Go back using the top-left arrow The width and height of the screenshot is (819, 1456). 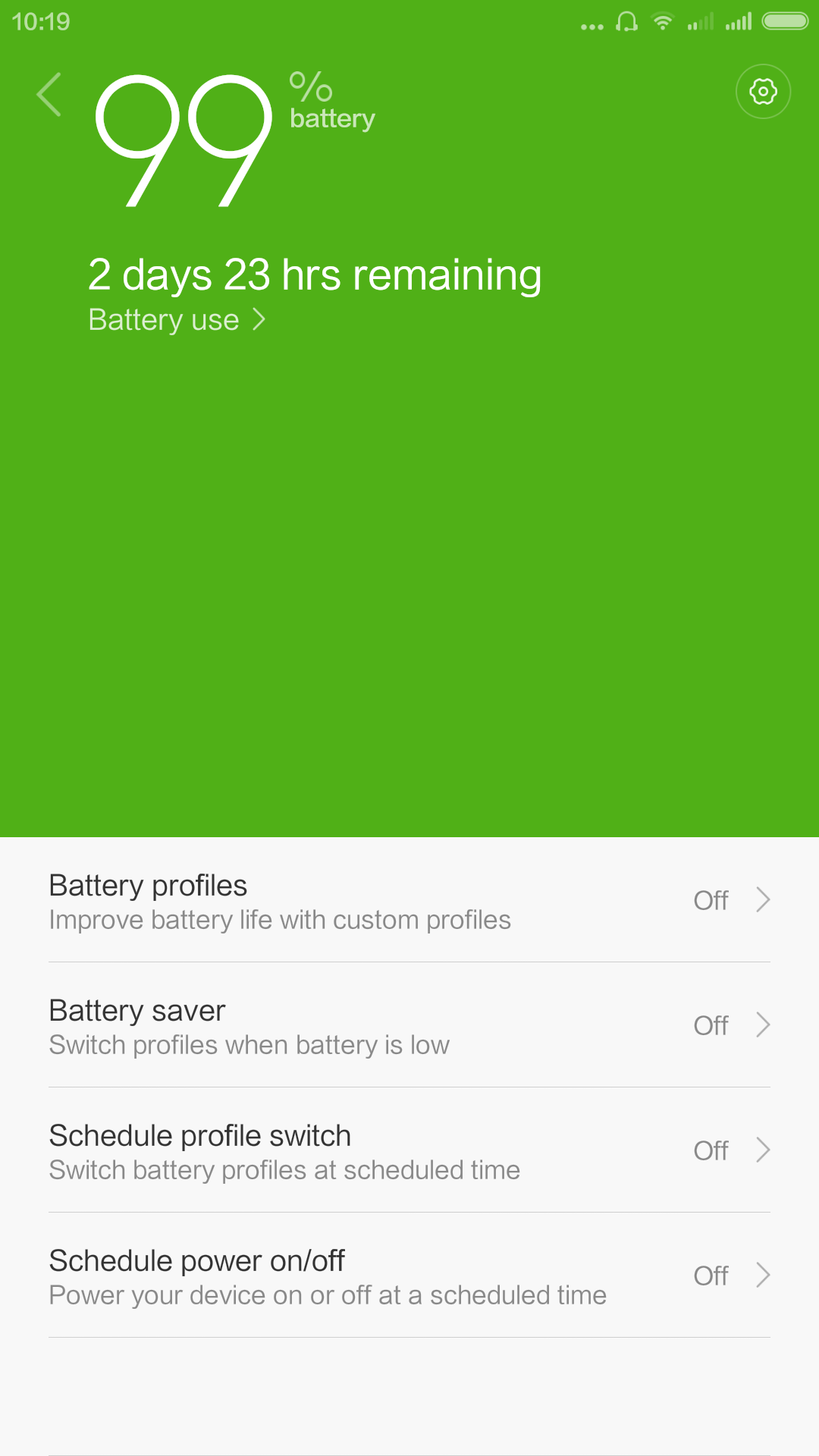pyautogui.click(x=49, y=95)
